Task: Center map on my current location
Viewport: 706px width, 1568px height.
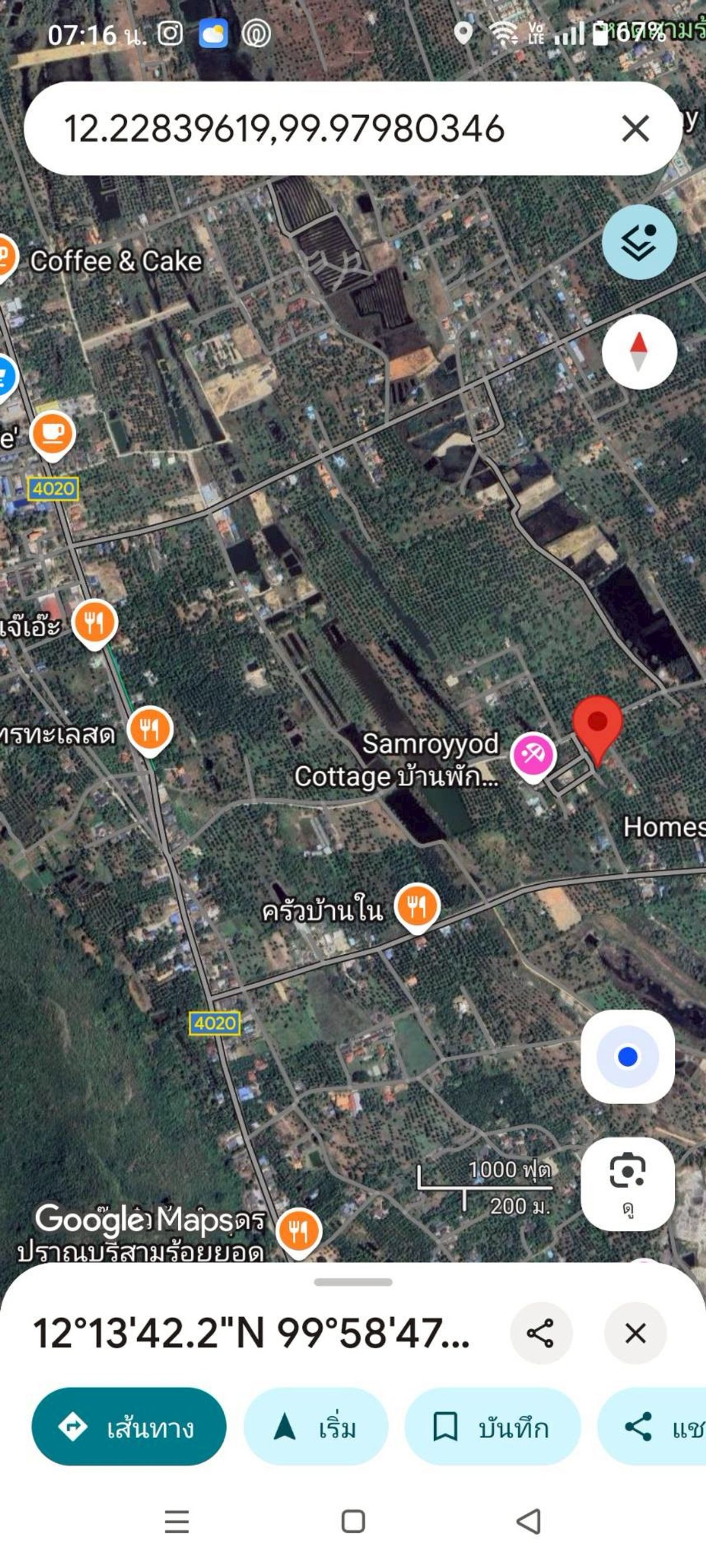Action: click(627, 1057)
